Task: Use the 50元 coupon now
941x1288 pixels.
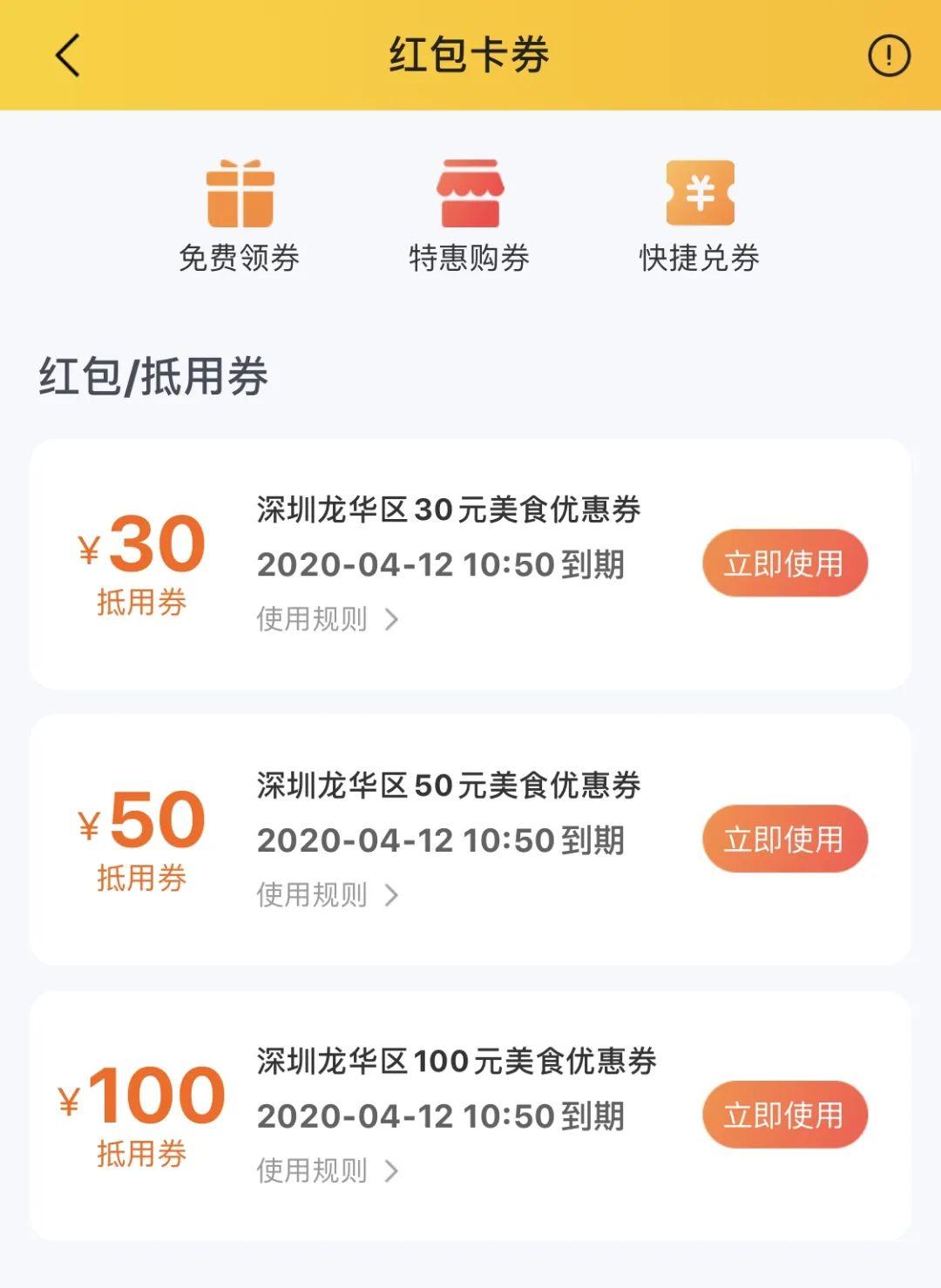Action: [784, 840]
